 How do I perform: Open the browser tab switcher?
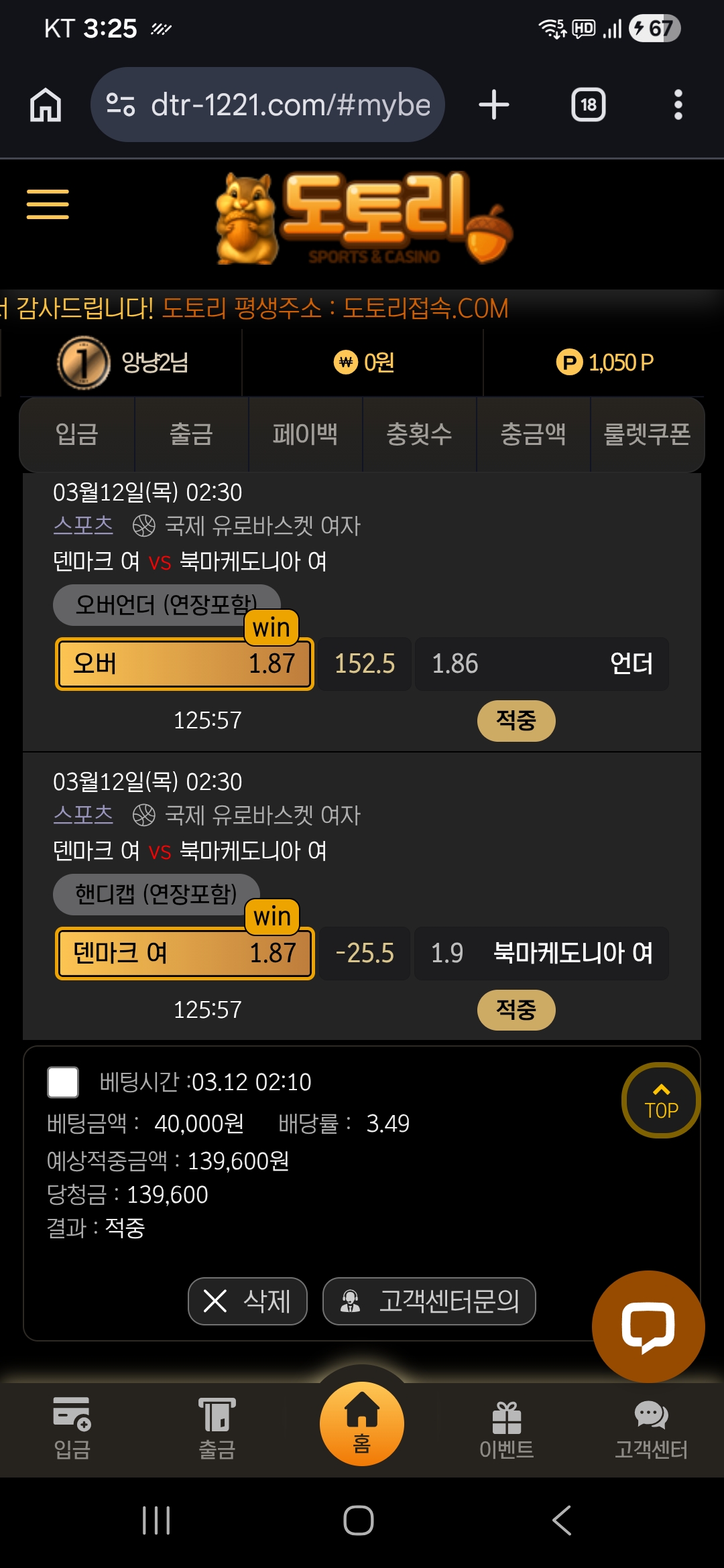[x=588, y=105]
